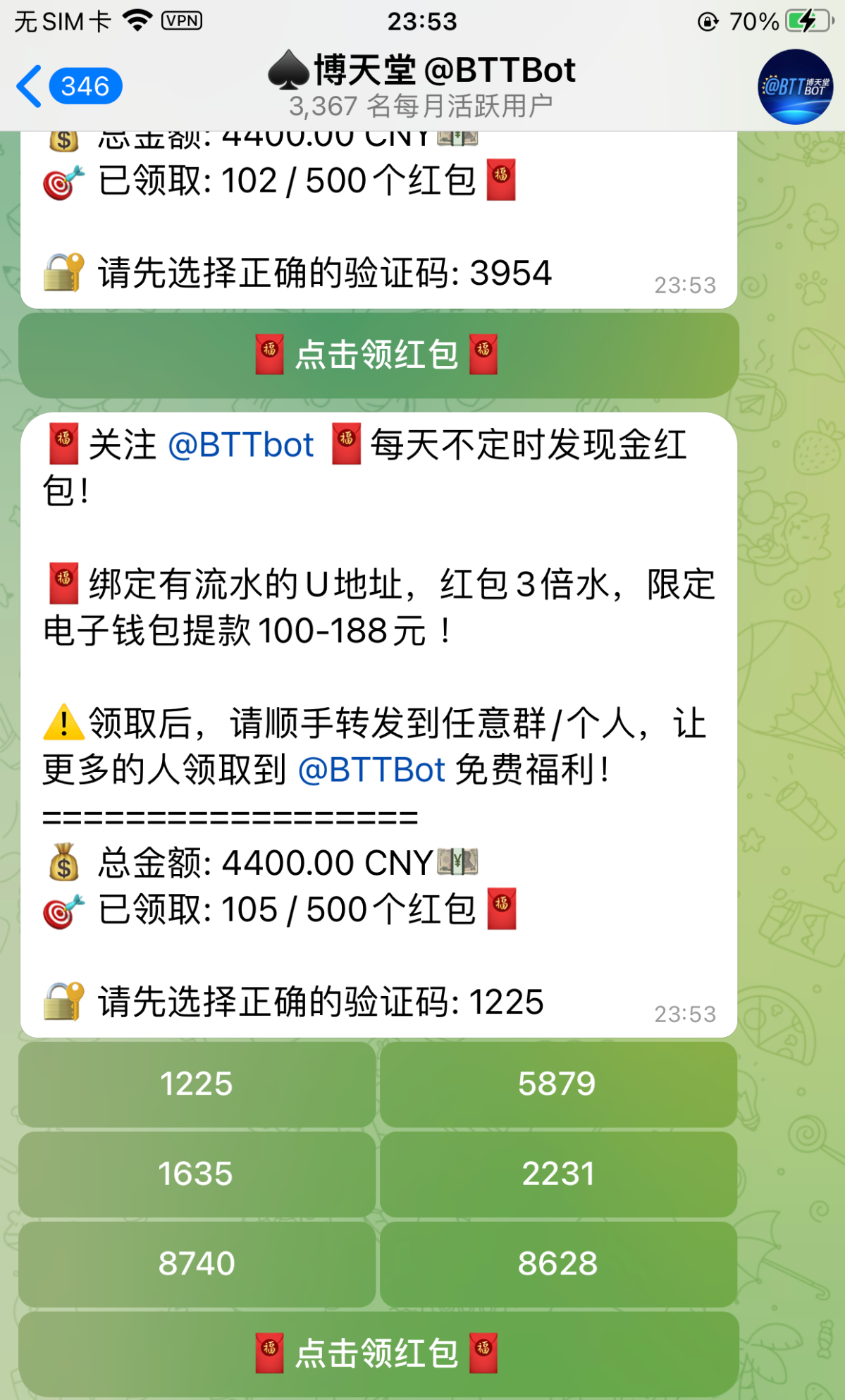Open the 博天堂 @BTTBot chat info
Screen dimensions: 845x1400
421,85
